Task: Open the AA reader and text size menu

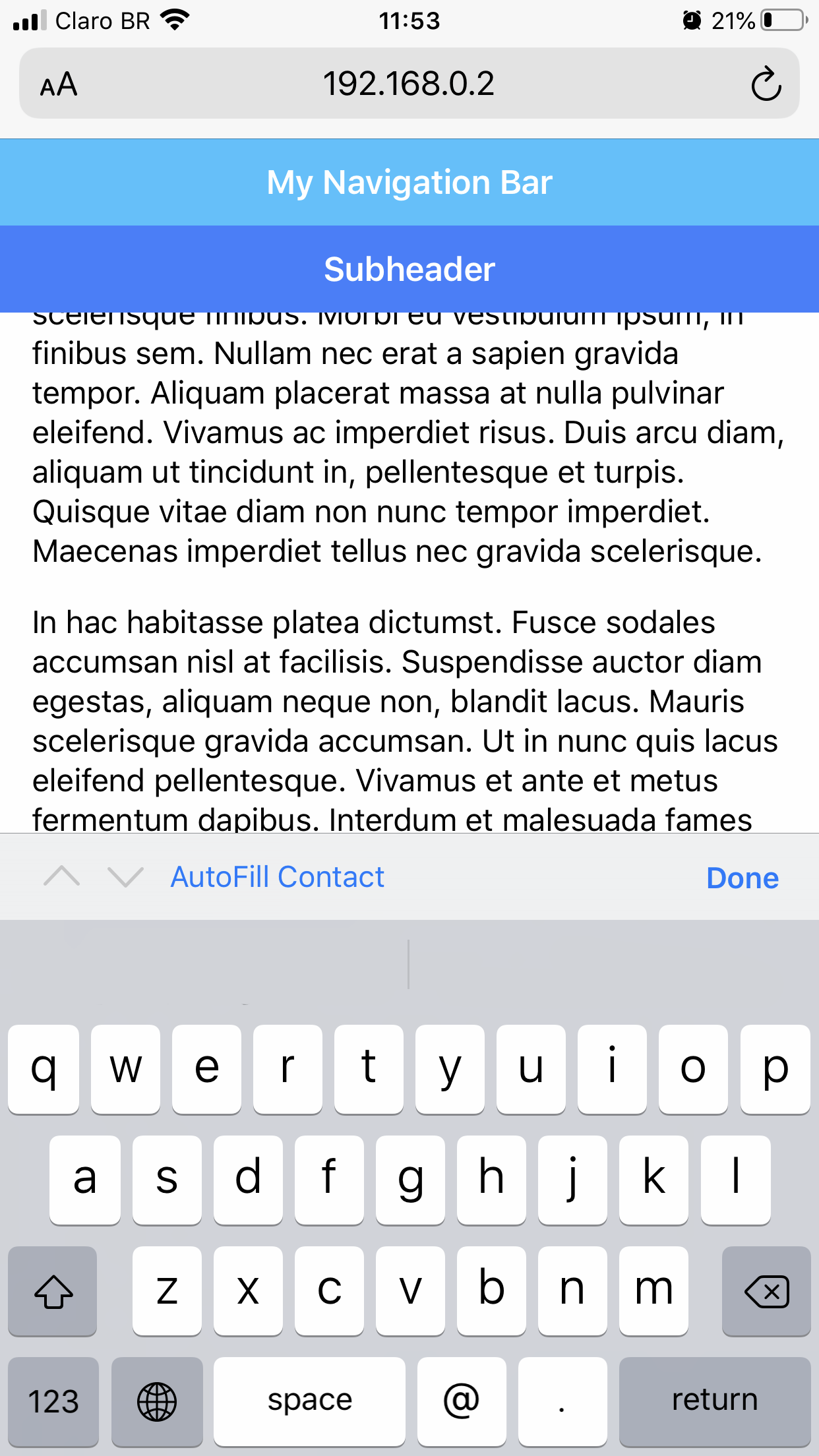Action: 59,84
